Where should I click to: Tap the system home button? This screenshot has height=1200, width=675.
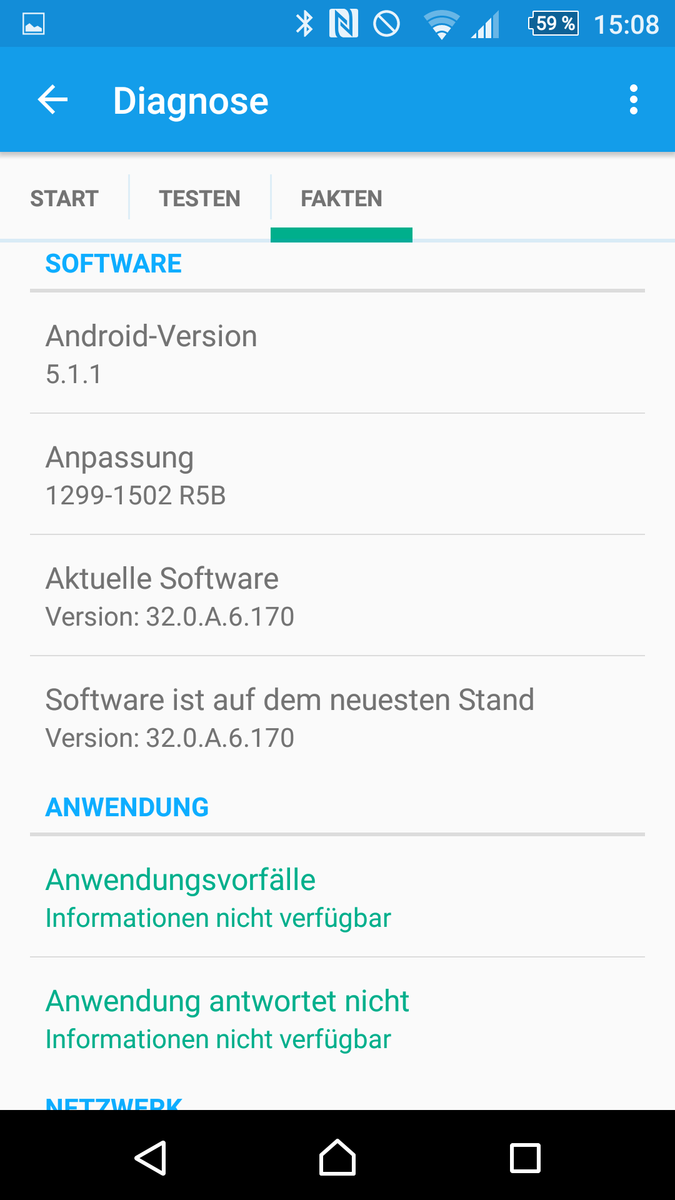[337, 1157]
